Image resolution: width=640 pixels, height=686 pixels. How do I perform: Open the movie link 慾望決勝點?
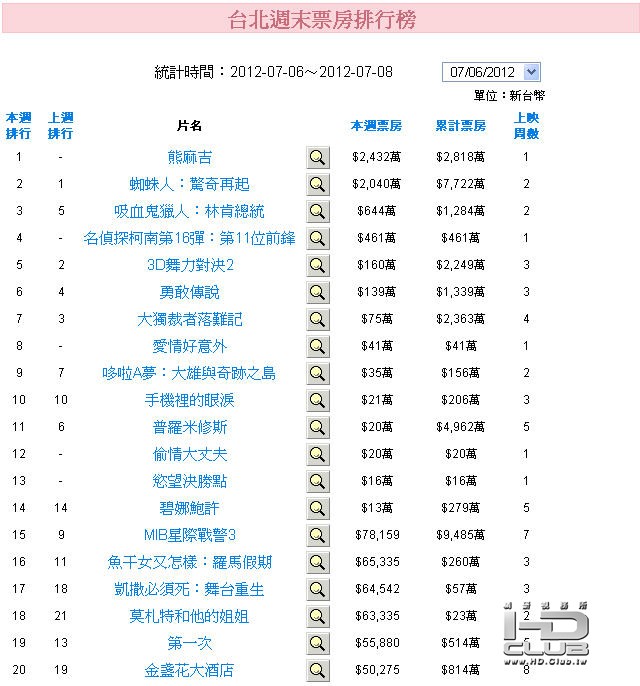190,482
